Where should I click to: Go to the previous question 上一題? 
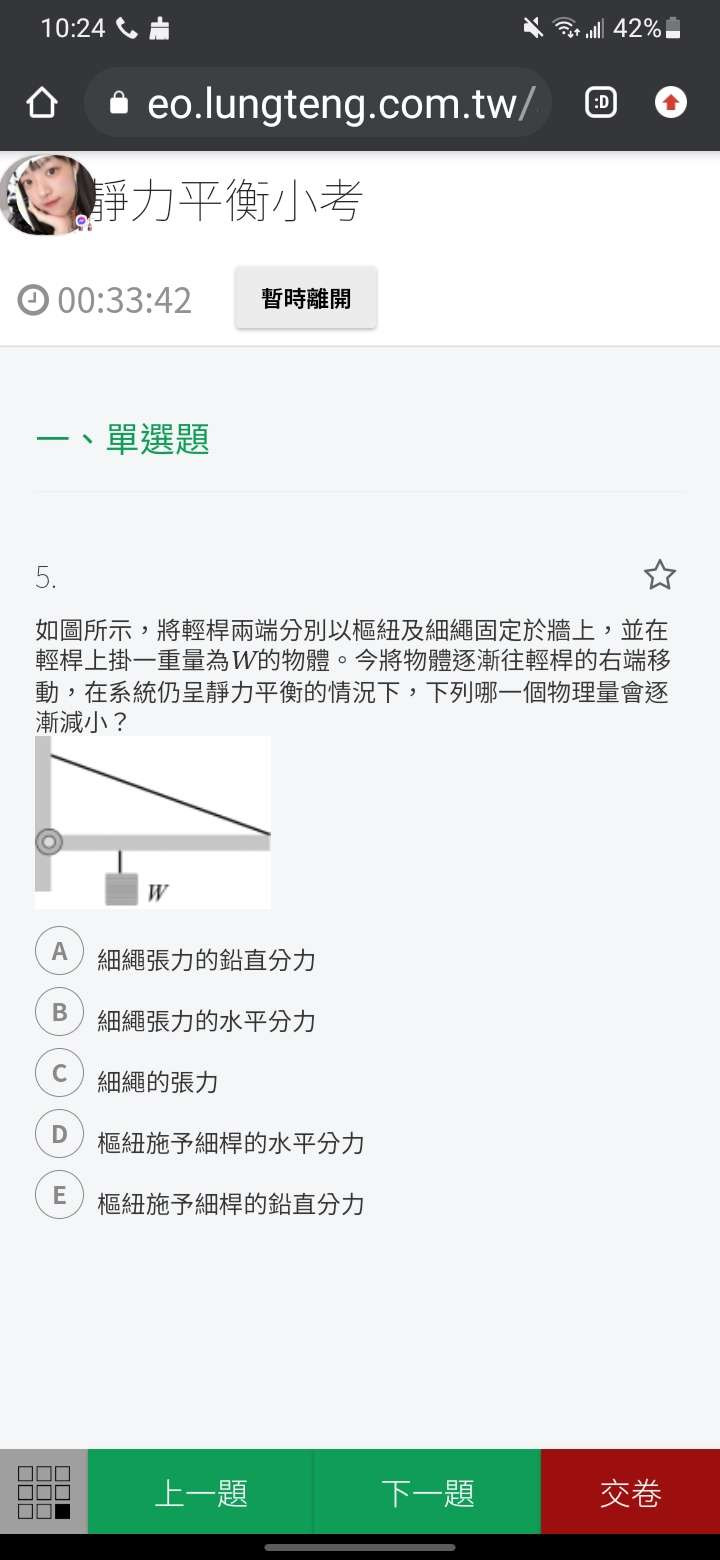click(x=201, y=1492)
